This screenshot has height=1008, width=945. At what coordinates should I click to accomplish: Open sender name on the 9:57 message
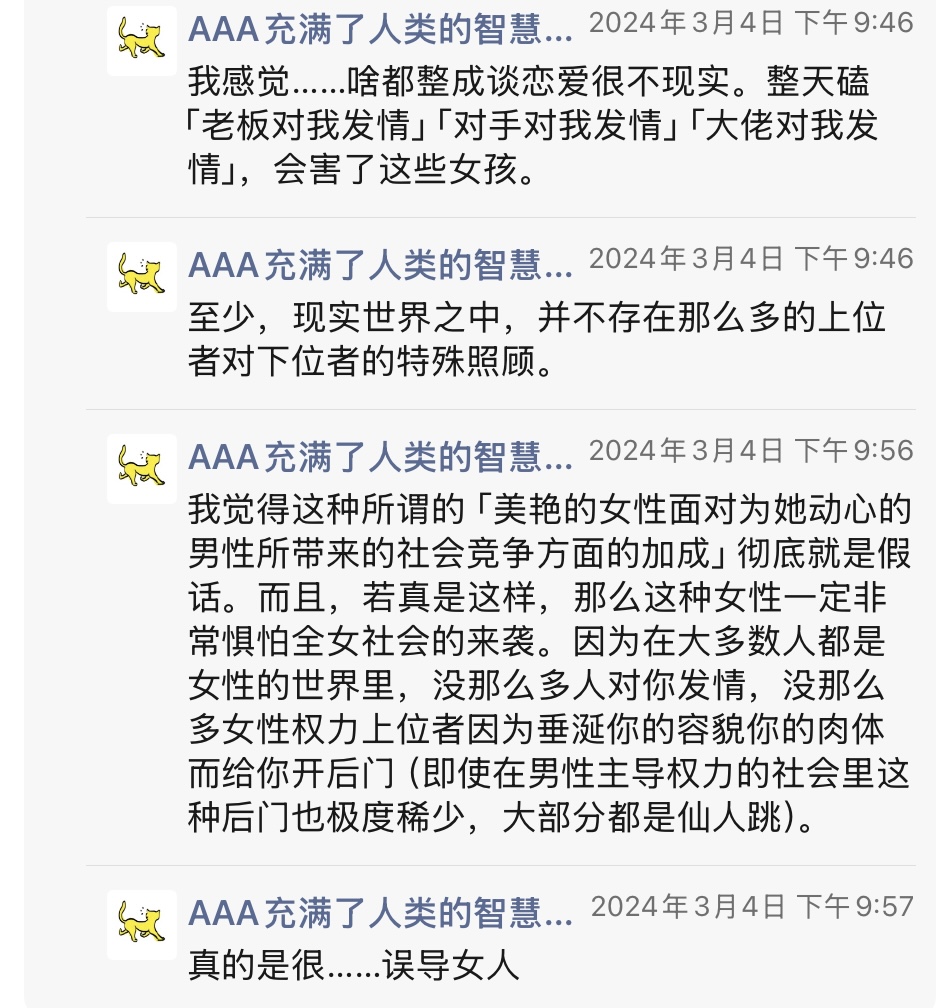pyautogui.click(x=380, y=912)
